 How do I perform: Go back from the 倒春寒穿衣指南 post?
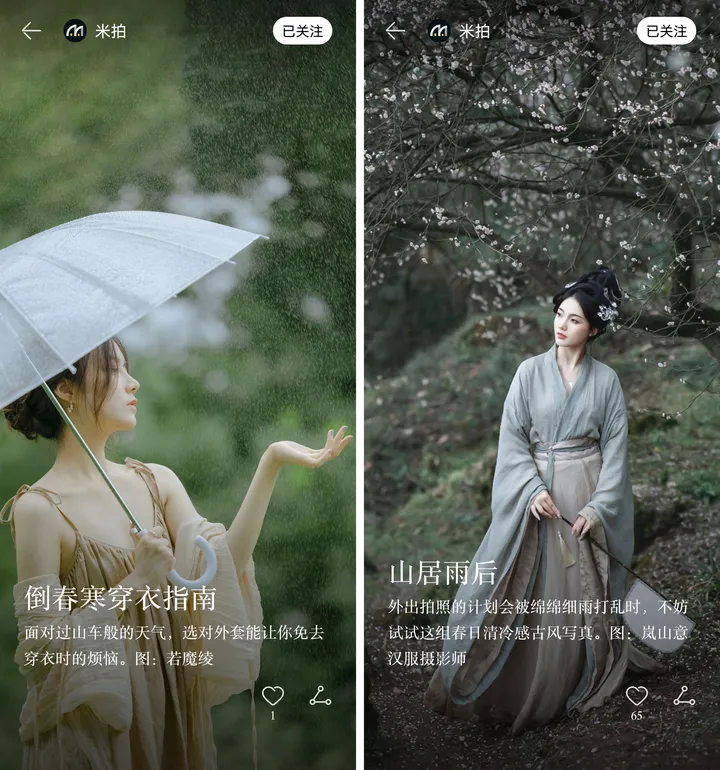(32, 31)
